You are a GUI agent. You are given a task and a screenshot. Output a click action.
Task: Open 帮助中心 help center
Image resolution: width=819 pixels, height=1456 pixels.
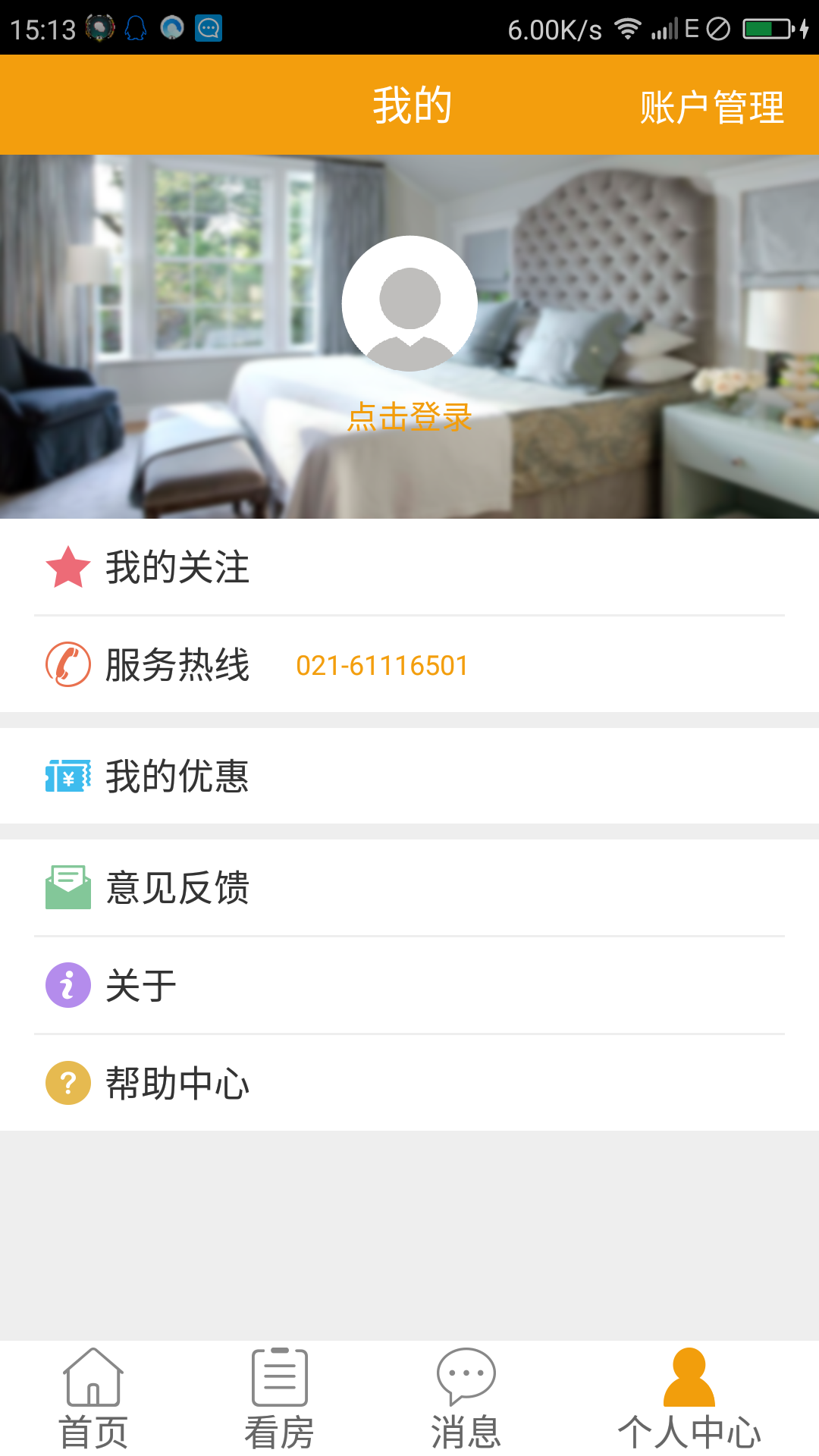409,1083
